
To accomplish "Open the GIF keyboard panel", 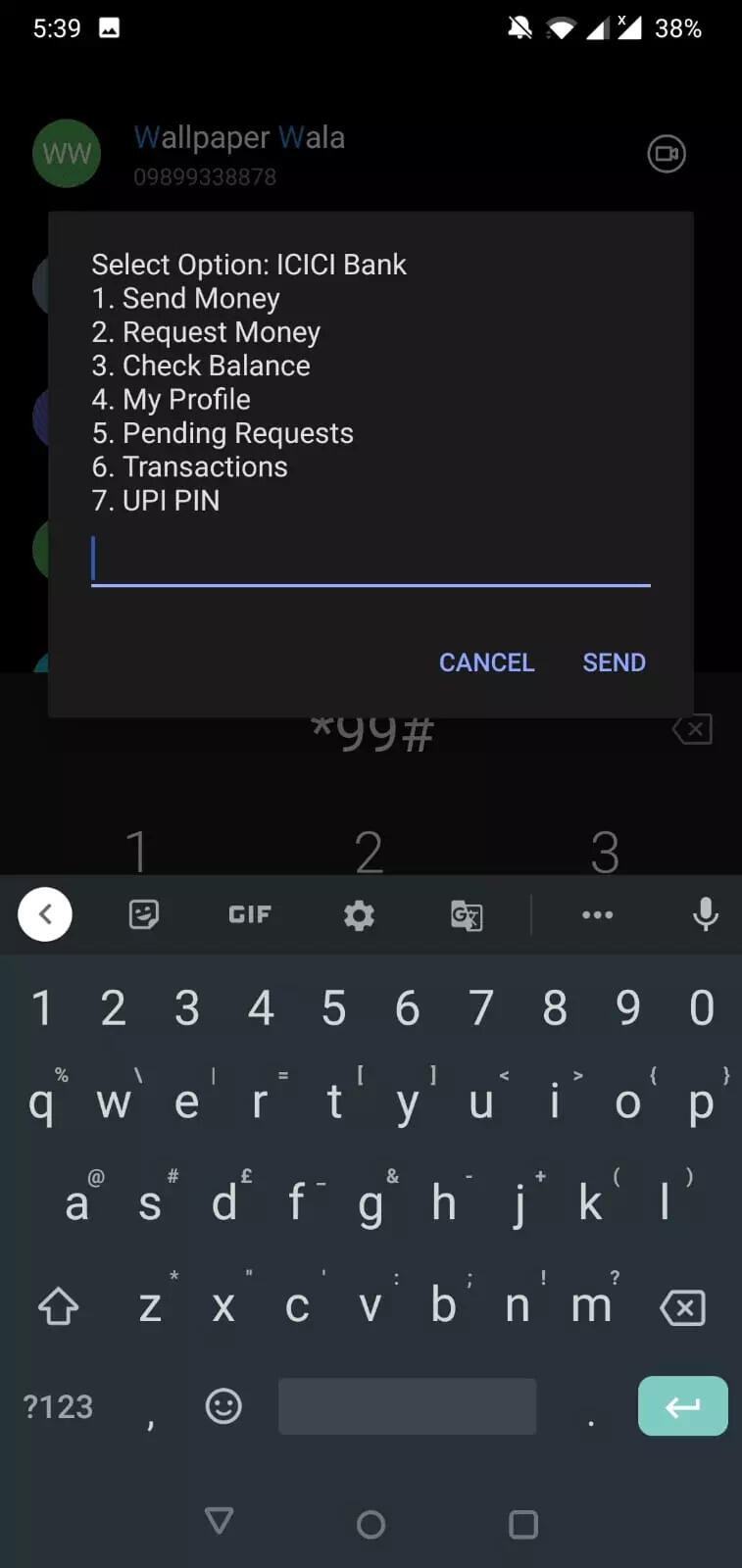I will point(250,914).
